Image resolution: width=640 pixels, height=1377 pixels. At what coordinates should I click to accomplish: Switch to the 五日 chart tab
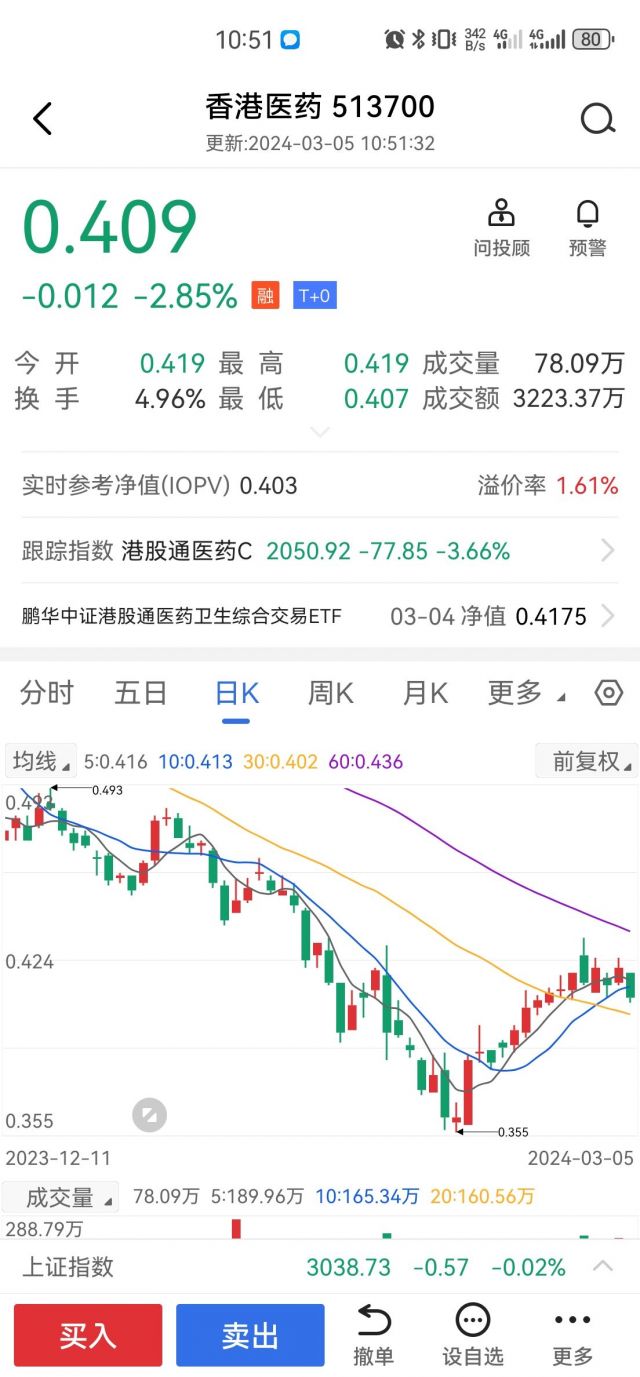(140, 692)
